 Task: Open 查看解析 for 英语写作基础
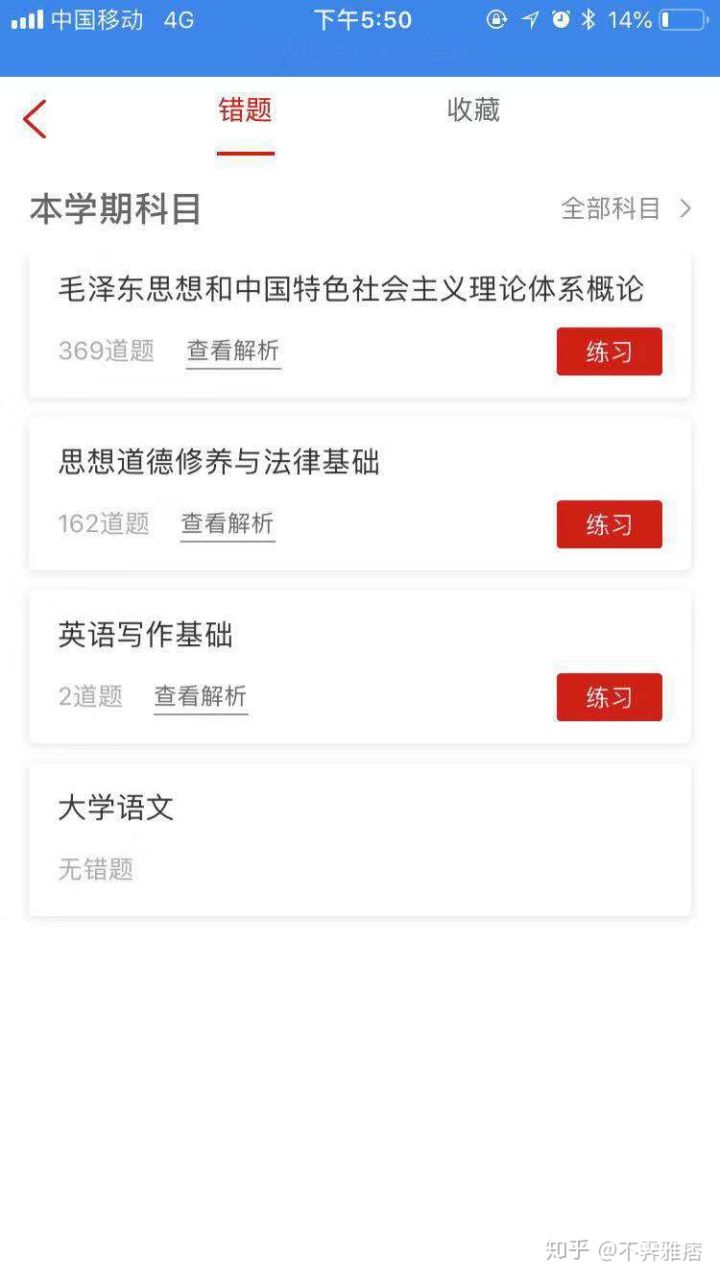201,697
